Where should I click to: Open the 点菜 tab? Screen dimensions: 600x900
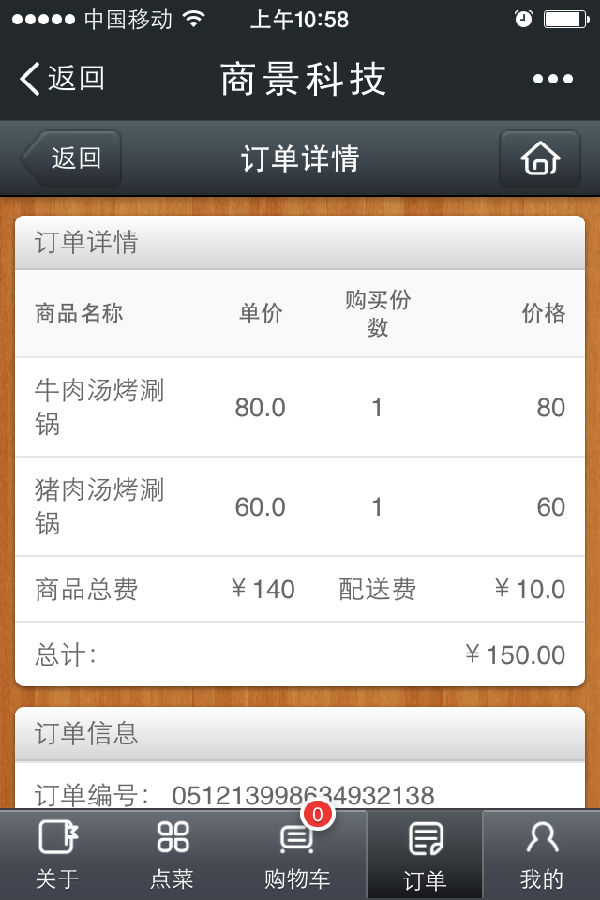click(173, 855)
